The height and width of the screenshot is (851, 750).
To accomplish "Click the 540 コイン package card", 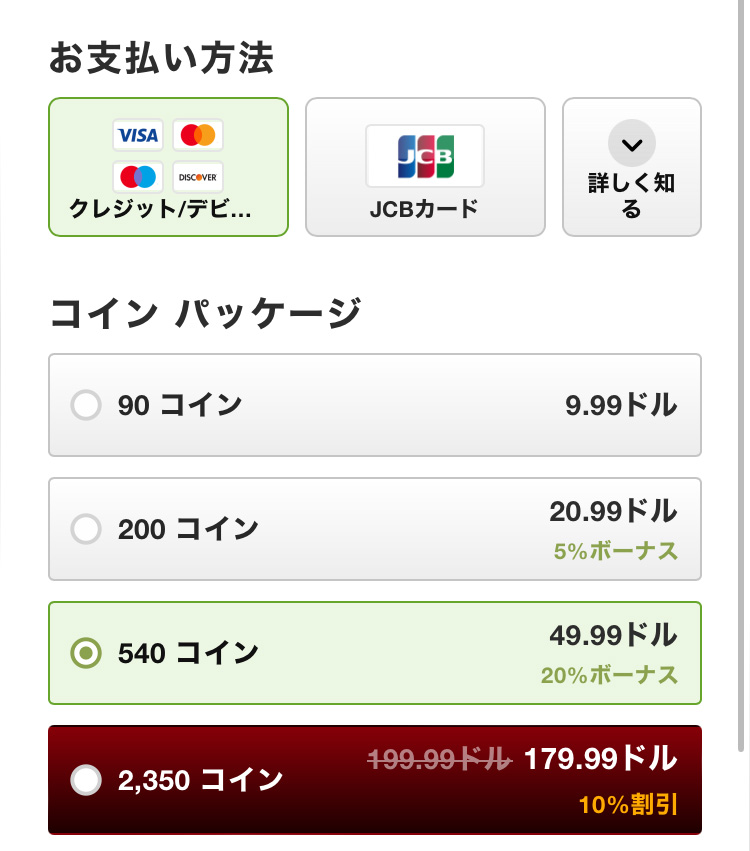I will 375,653.
